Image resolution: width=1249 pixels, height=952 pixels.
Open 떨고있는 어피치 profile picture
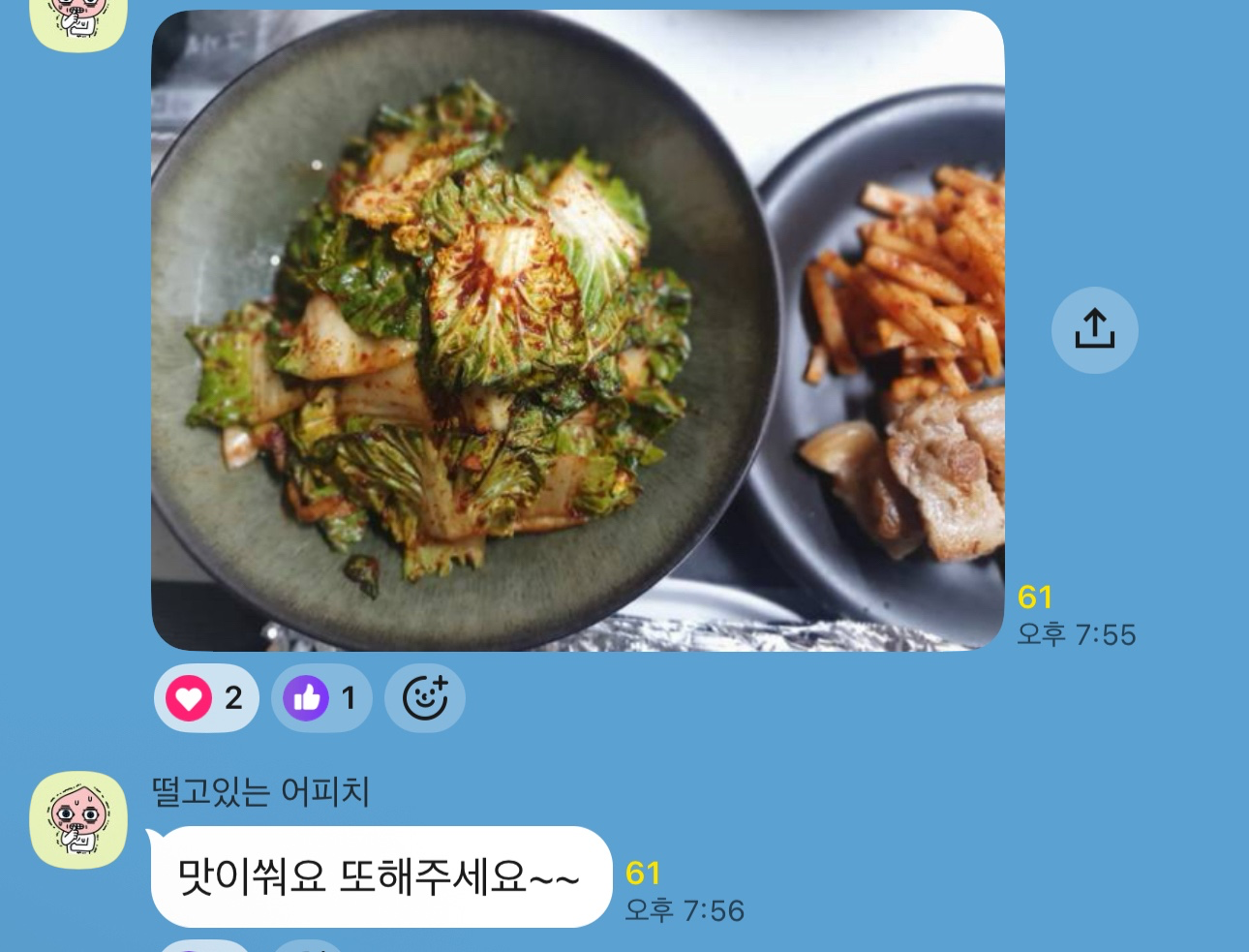(78, 820)
